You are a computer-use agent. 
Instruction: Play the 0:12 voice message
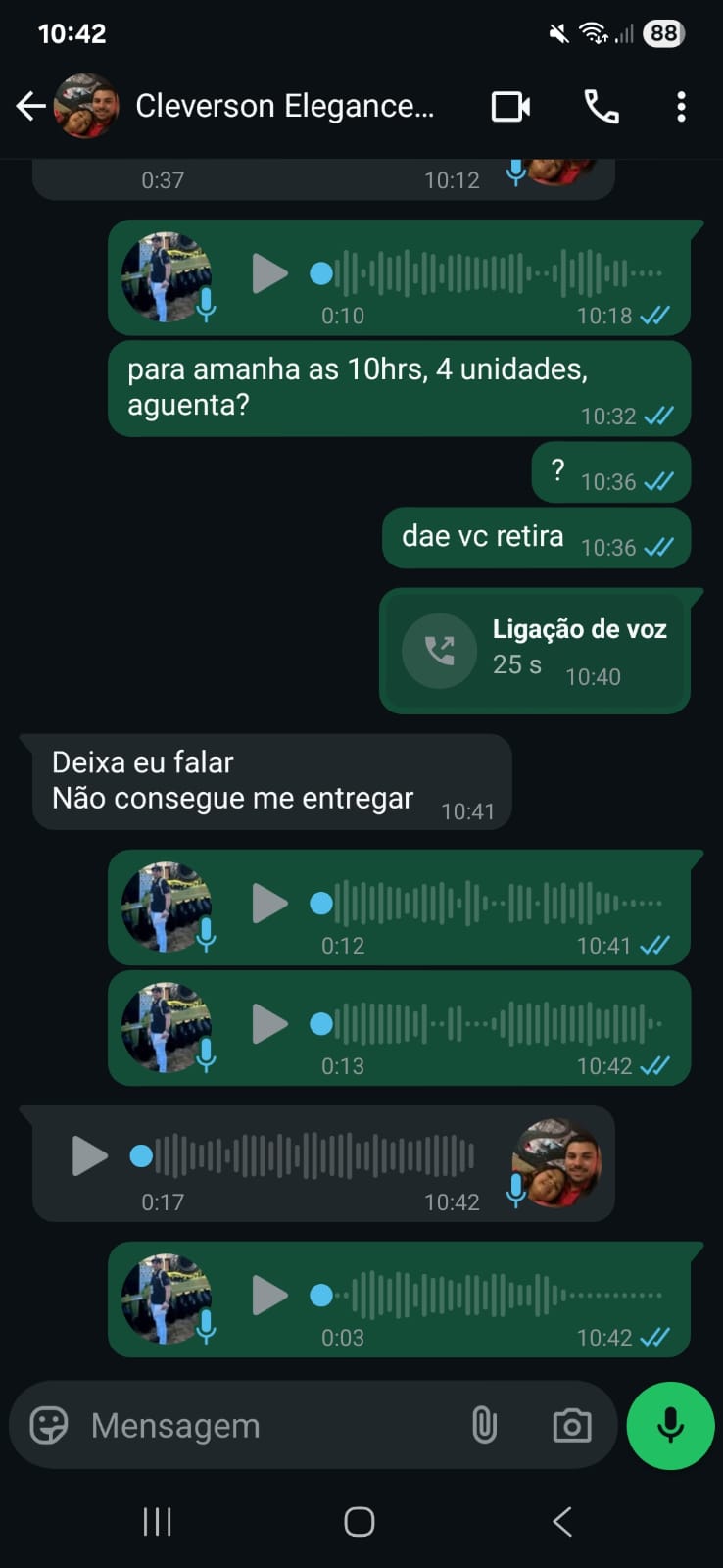click(x=269, y=904)
